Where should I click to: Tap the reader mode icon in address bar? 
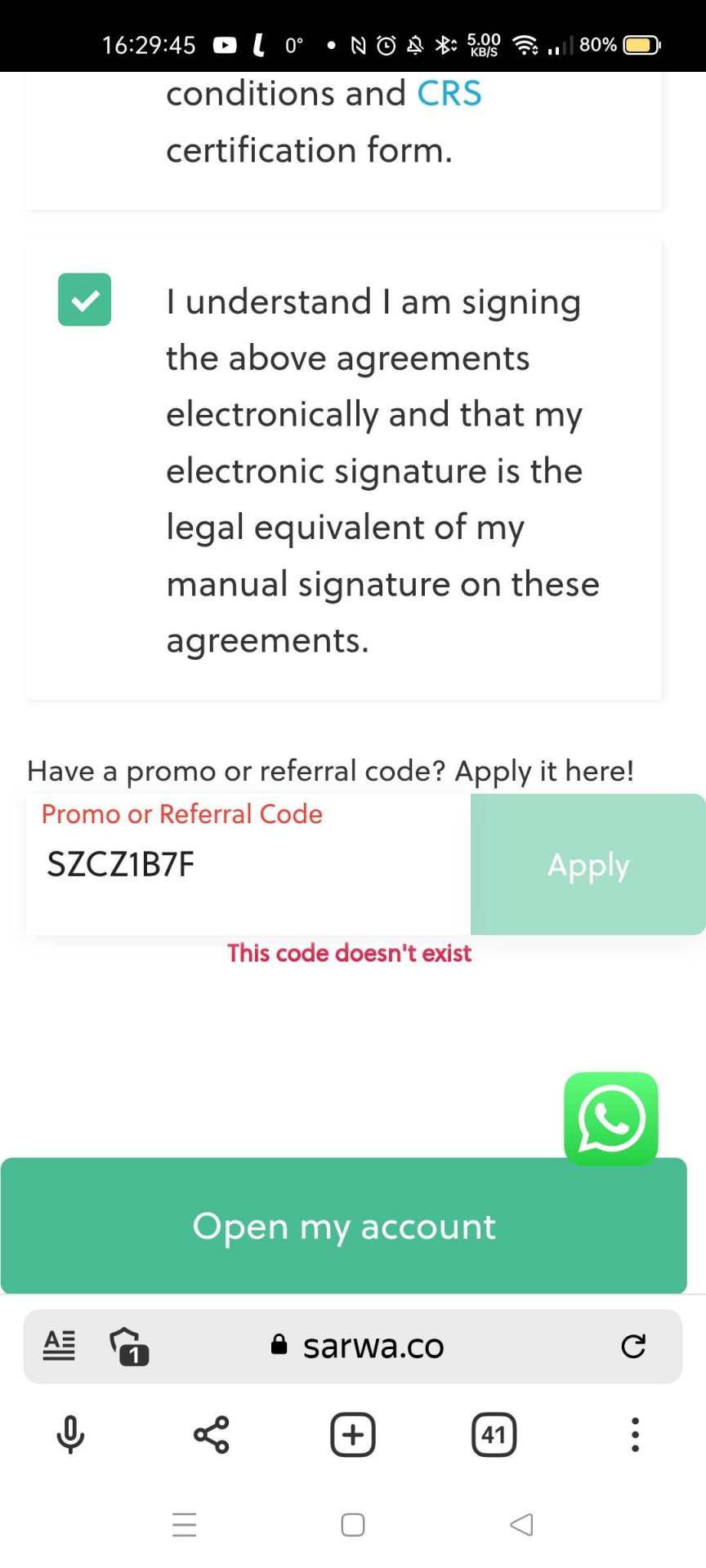[x=58, y=1346]
